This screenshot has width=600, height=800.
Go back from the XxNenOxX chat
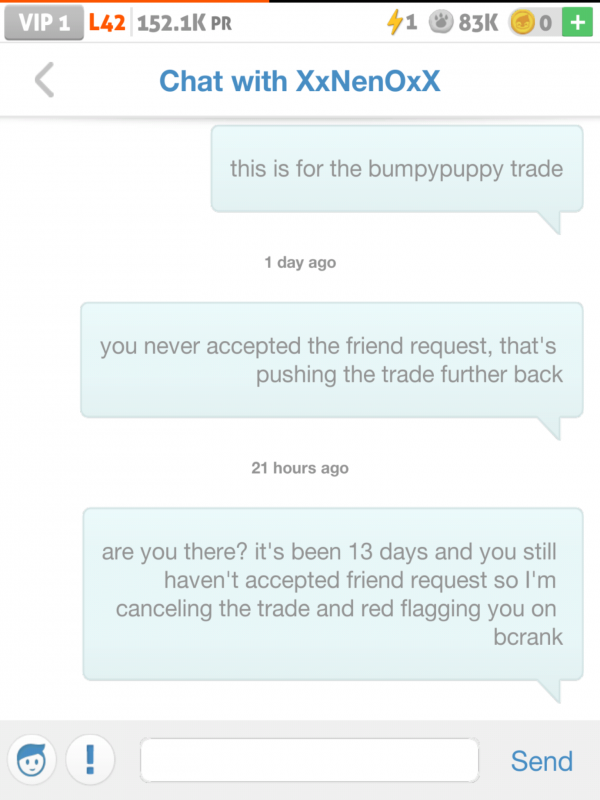43,80
